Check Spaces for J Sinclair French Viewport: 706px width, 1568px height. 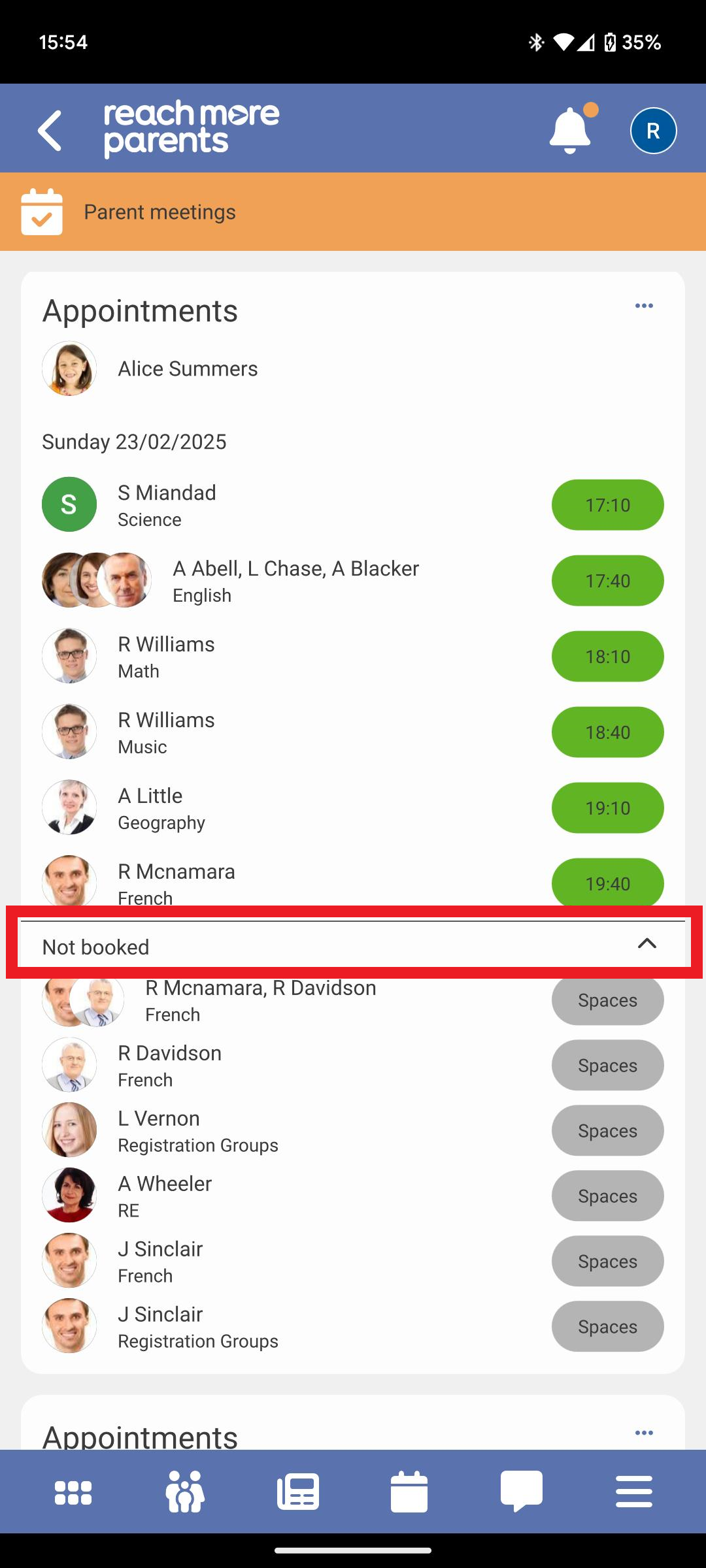tap(607, 1262)
